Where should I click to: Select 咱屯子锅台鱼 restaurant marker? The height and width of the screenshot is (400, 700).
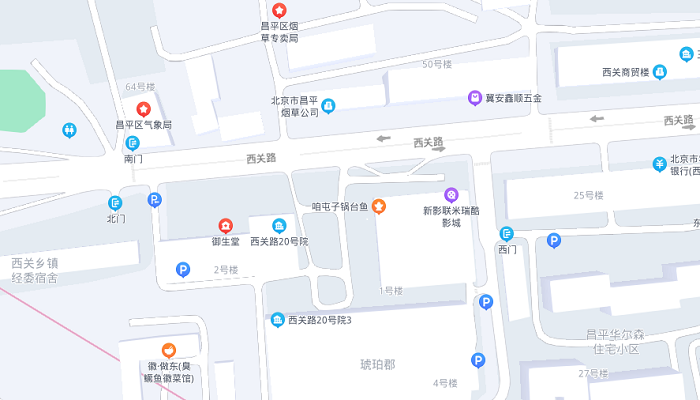pos(379,207)
